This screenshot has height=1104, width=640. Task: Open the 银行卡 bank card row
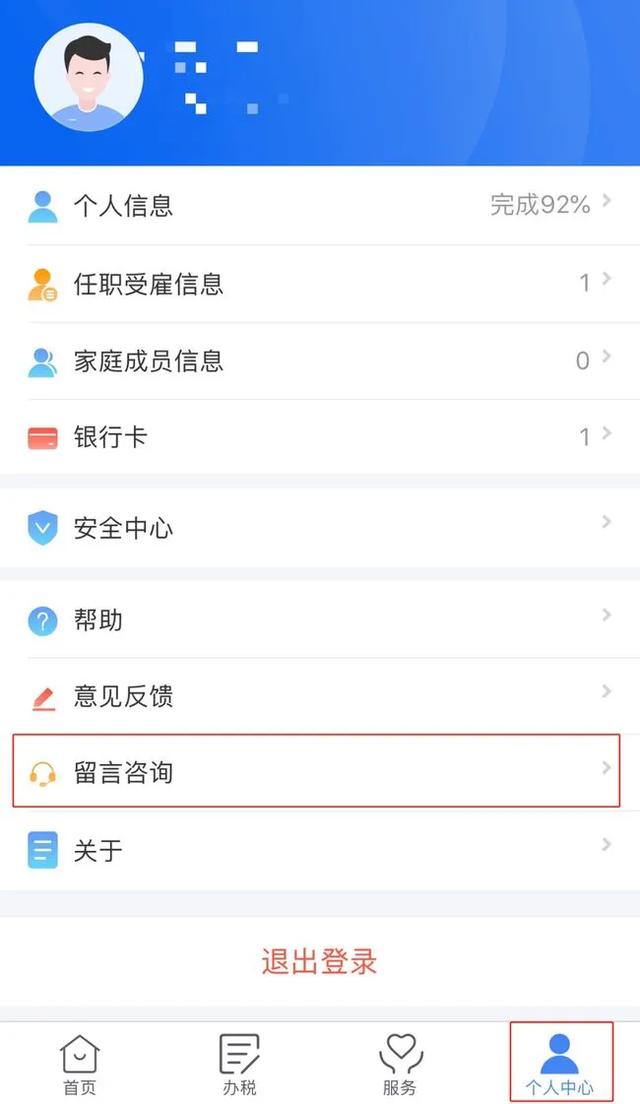click(x=320, y=437)
